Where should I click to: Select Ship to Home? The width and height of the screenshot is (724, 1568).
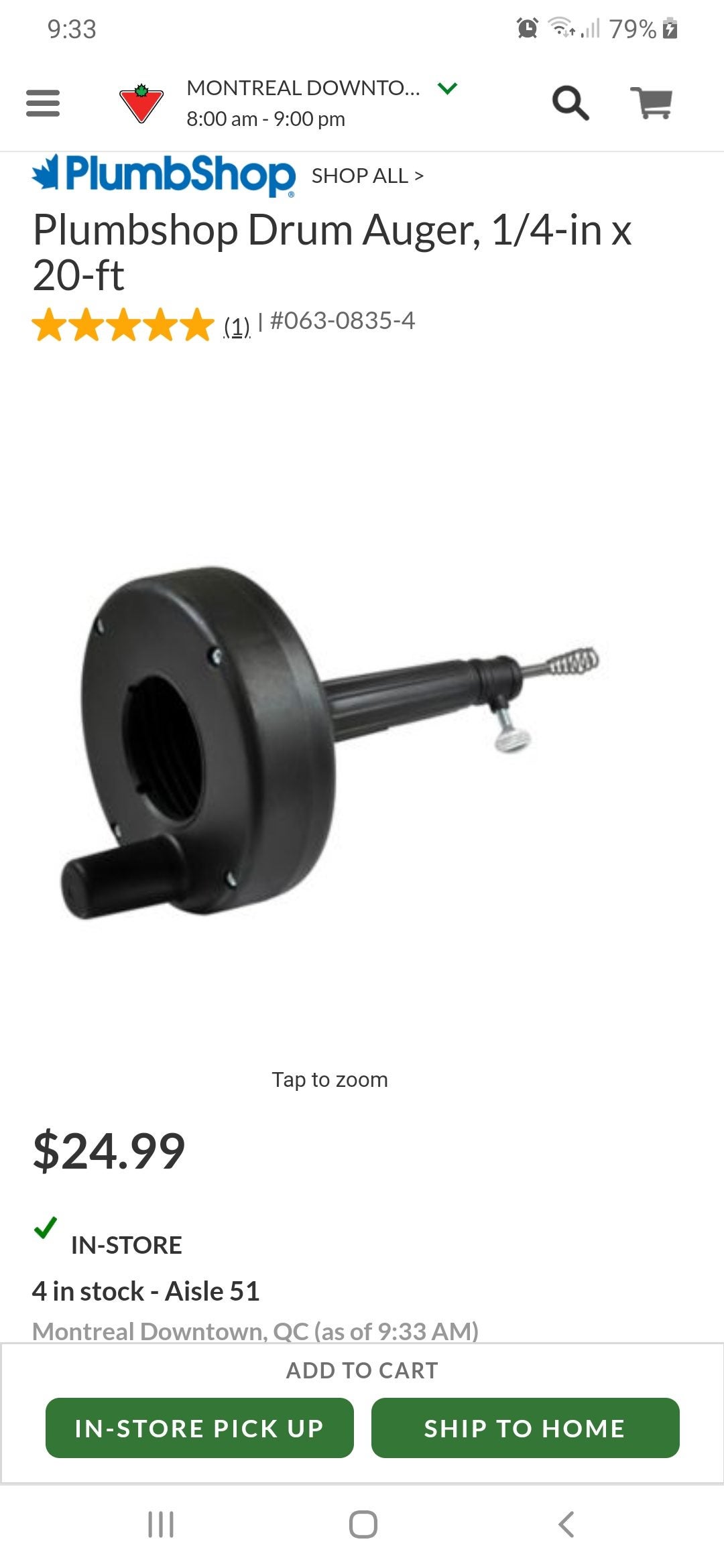click(x=525, y=1428)
